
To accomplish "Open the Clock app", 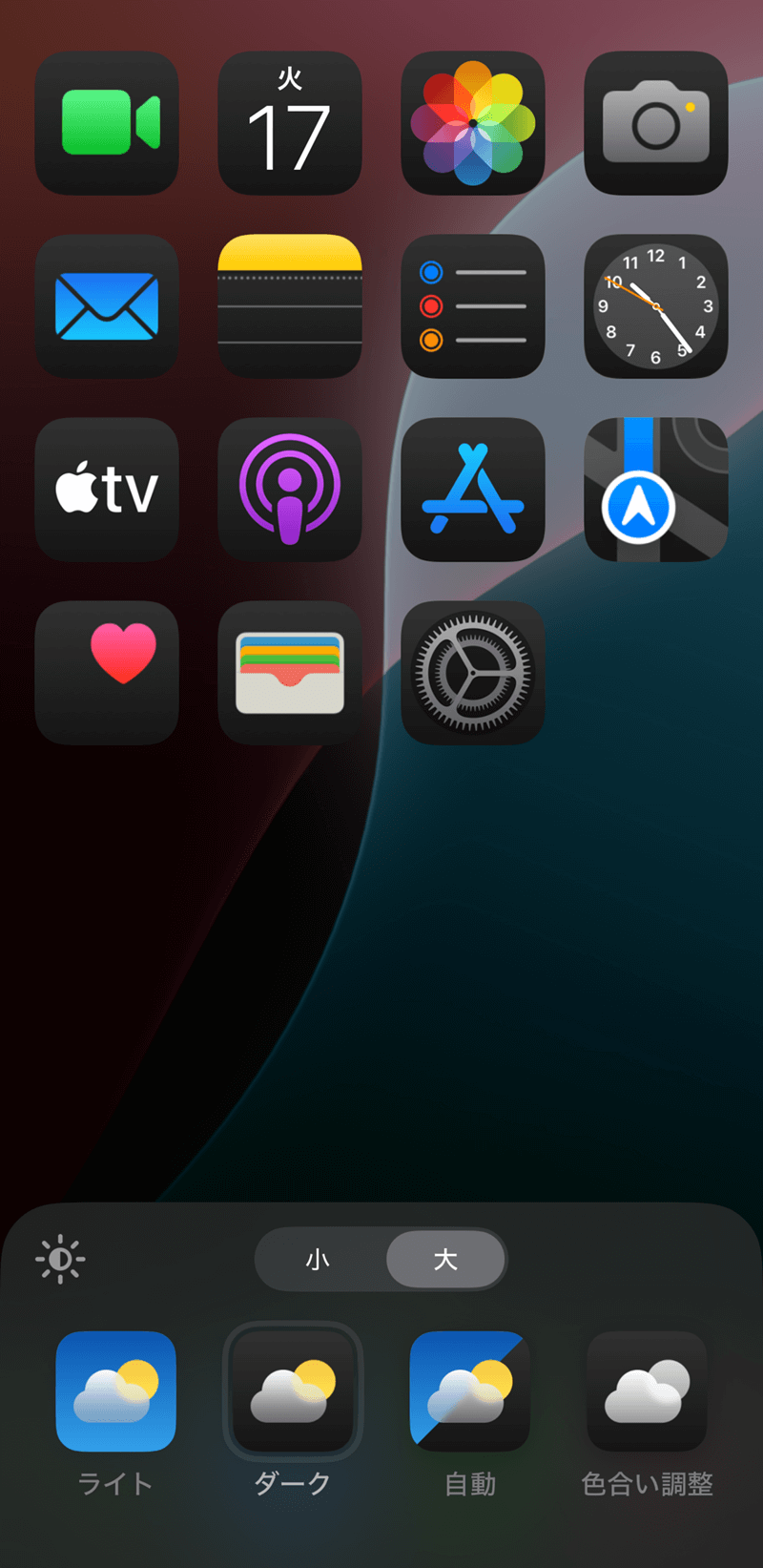I will coord(656,306).
